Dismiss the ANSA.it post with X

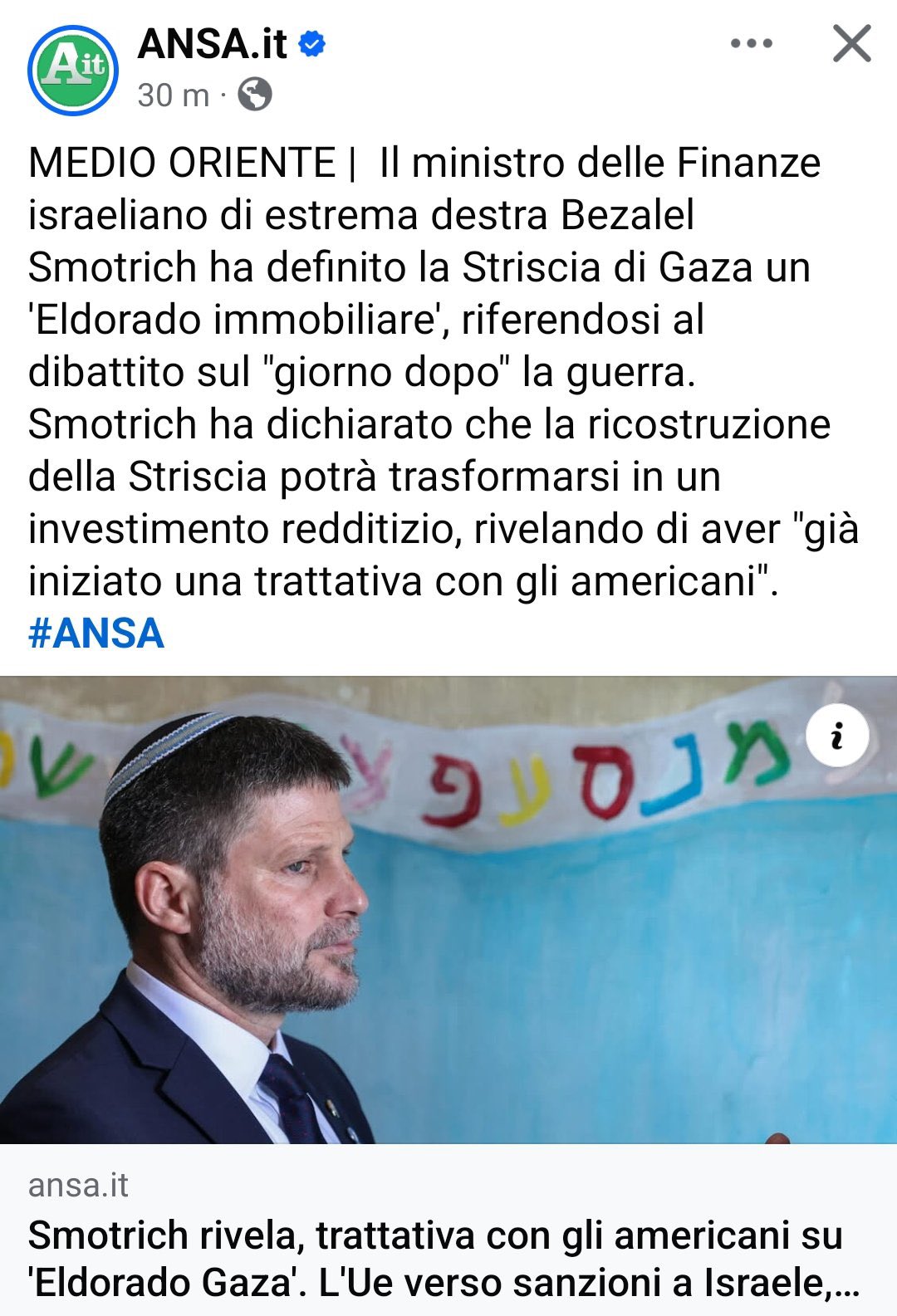click(851, 44)
